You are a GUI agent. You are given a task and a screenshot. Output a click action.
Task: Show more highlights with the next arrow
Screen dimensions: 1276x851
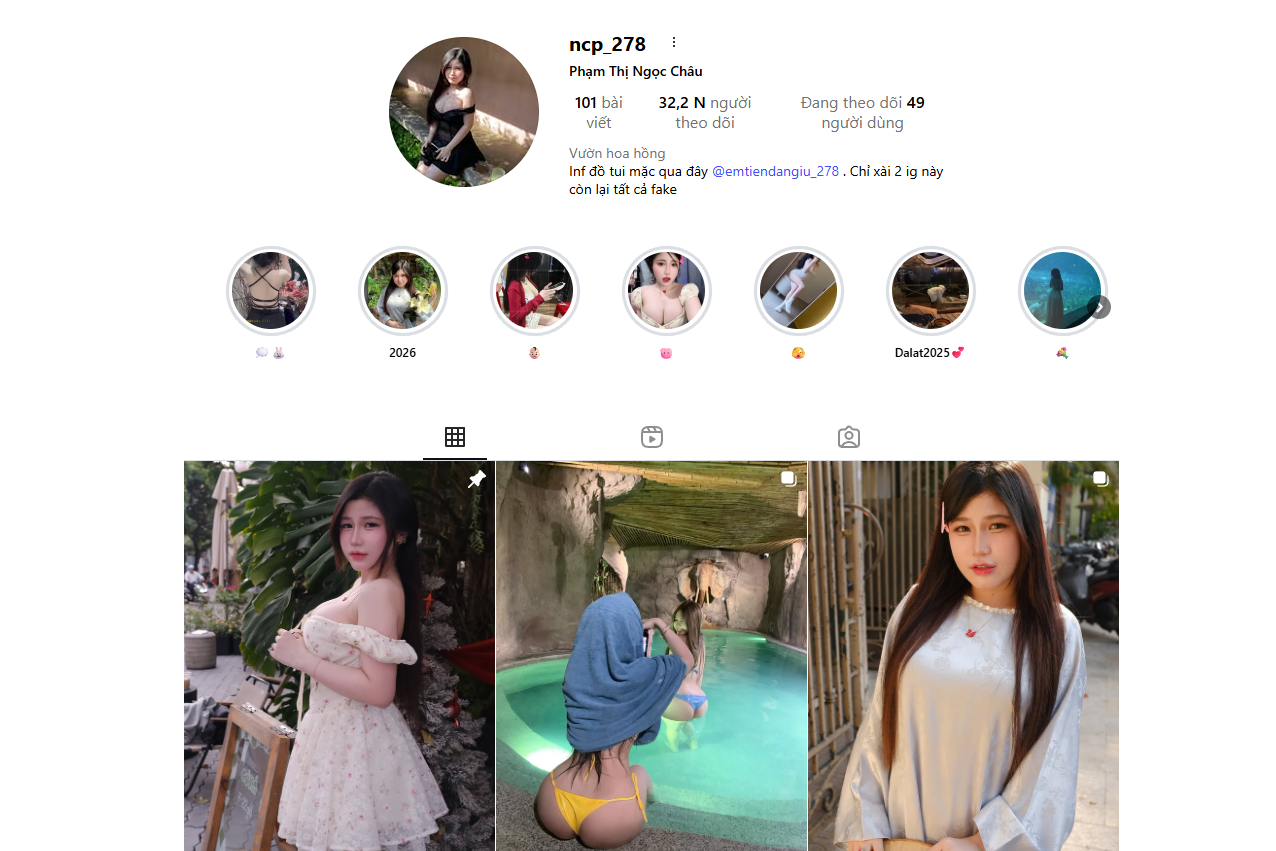coord(1100,307)
